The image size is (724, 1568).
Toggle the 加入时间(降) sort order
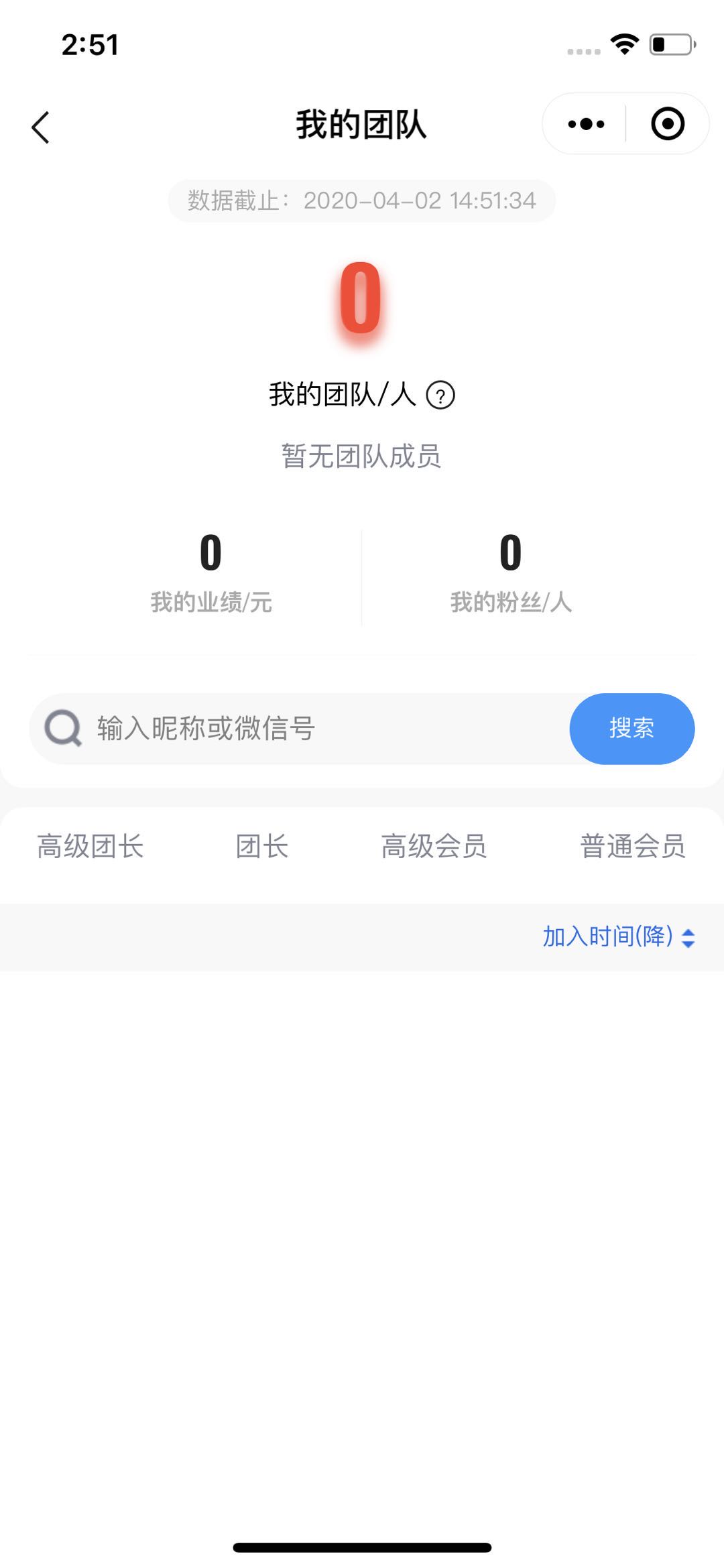point(618,937)
